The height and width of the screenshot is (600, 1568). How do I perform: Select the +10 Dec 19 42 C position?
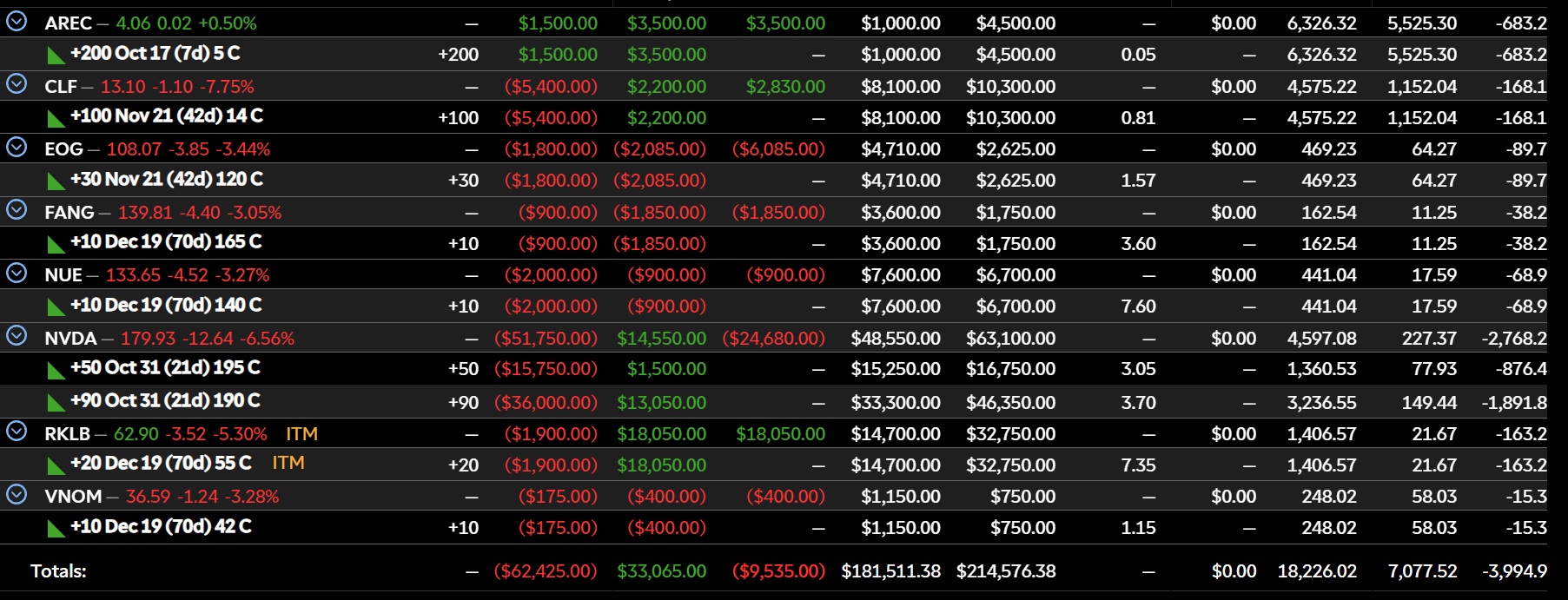pos(161,527)
